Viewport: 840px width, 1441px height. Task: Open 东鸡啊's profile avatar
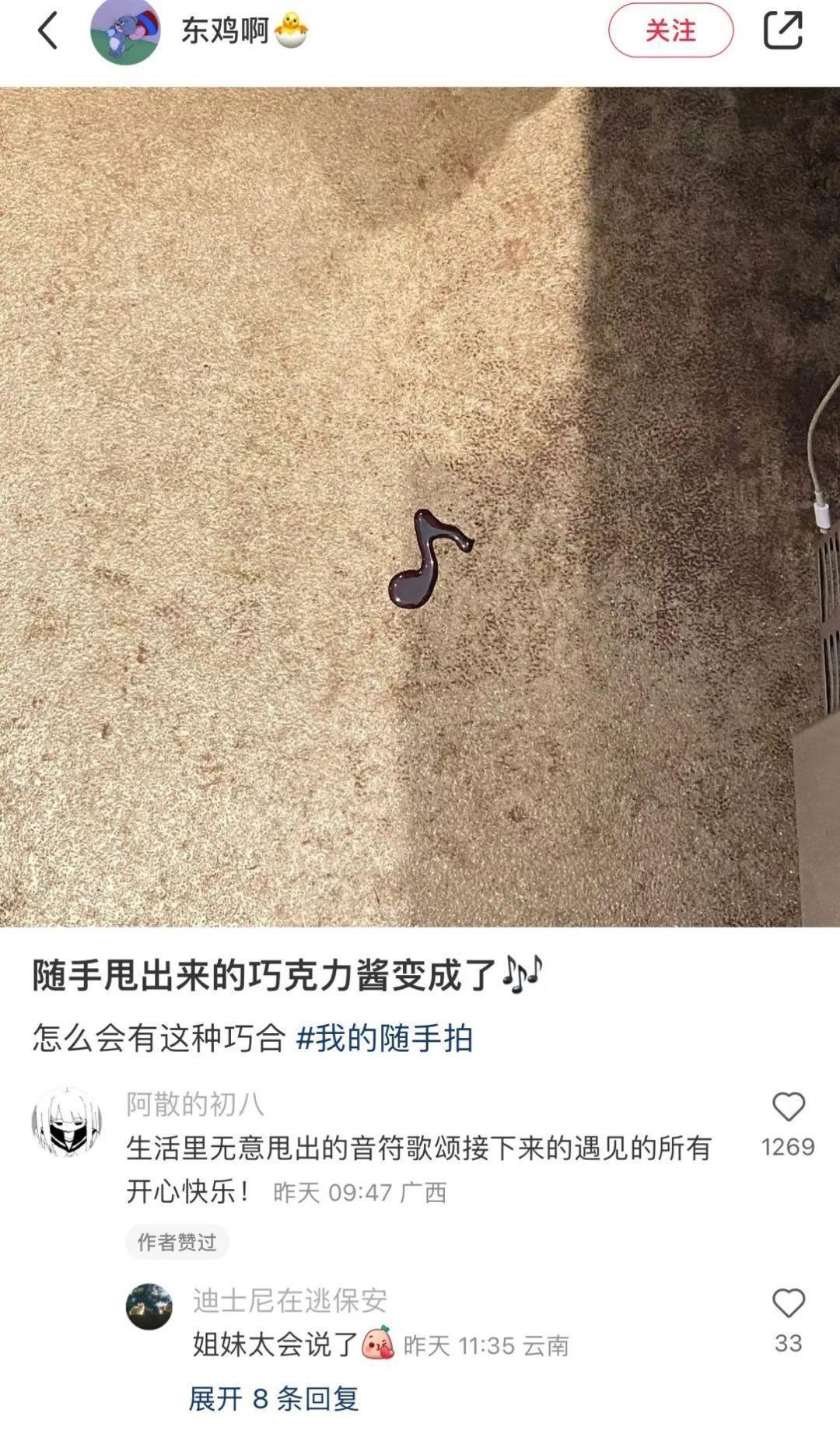coord(125,32)
